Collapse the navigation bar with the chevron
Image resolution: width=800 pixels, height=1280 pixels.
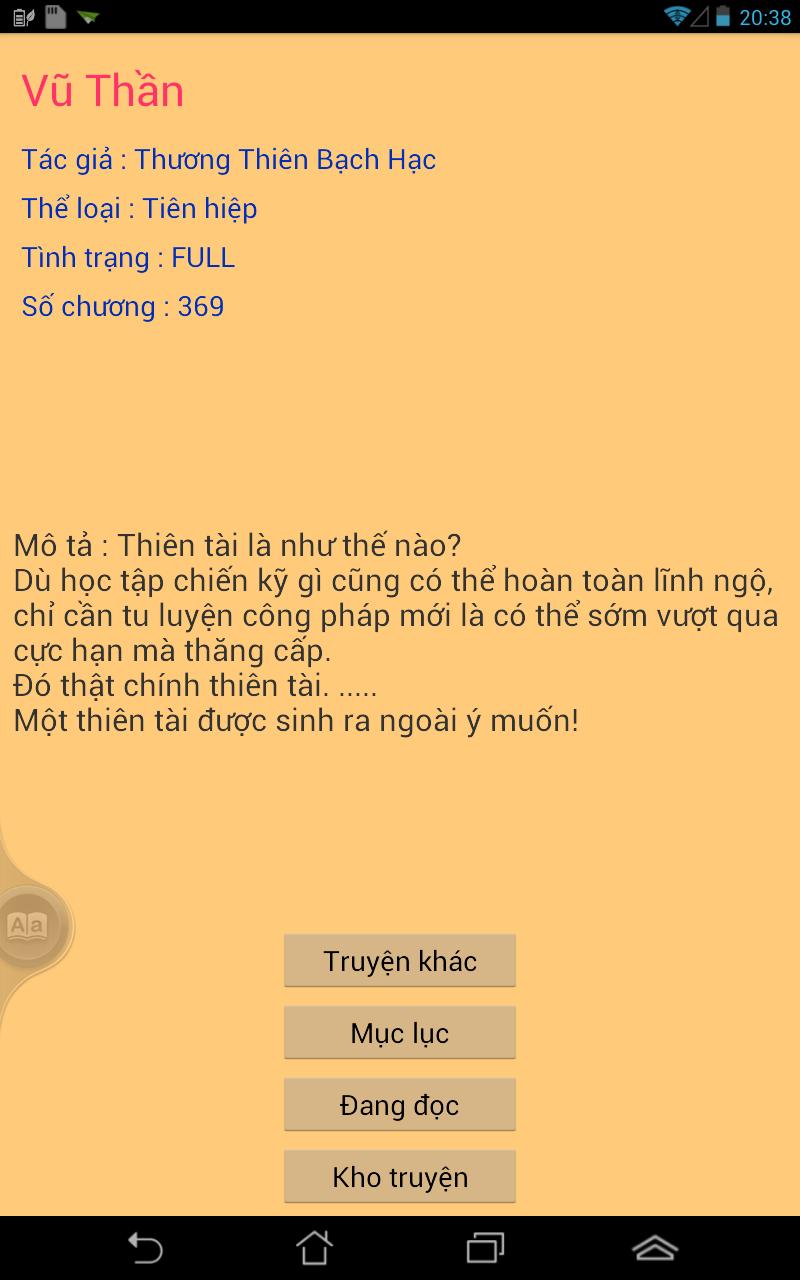coord(655,1247)
